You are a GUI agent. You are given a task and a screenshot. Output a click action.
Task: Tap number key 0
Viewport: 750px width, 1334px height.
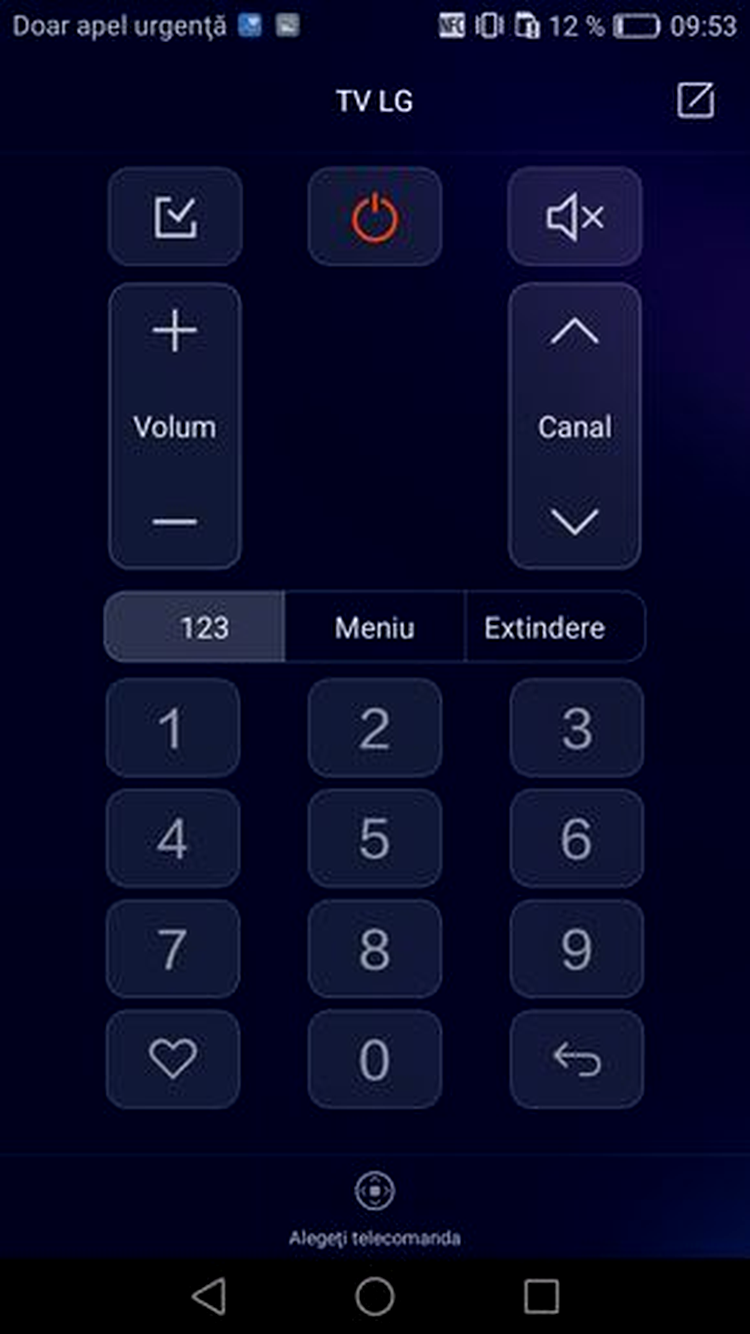(375, 1059)
